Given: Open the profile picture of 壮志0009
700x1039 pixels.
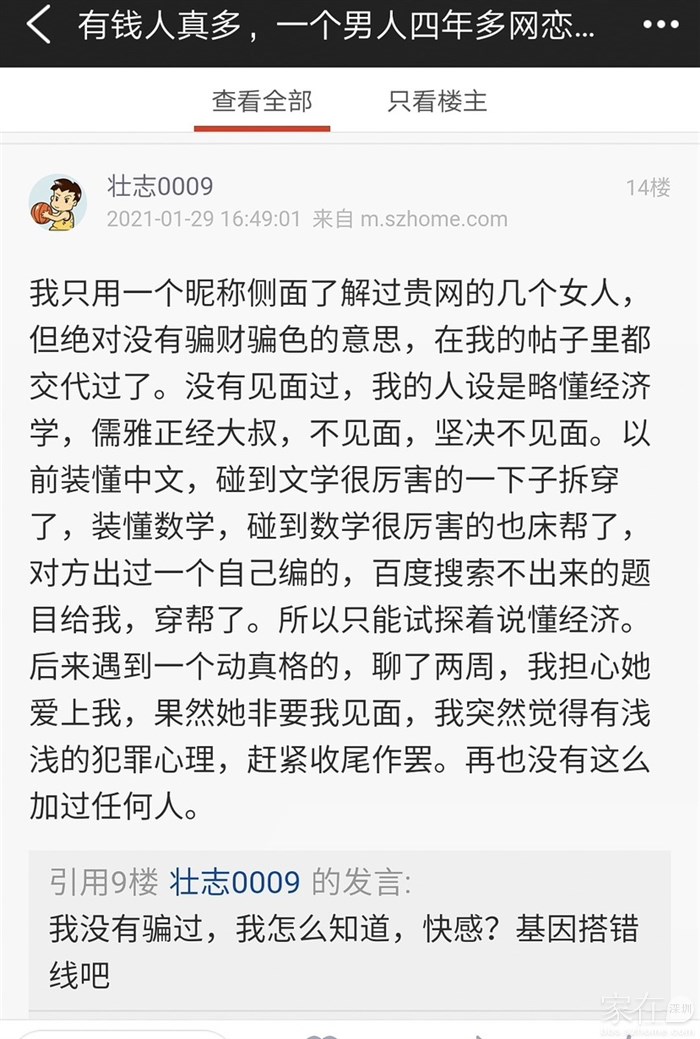Looking at the screenshot, I should [x=57, y=203].
